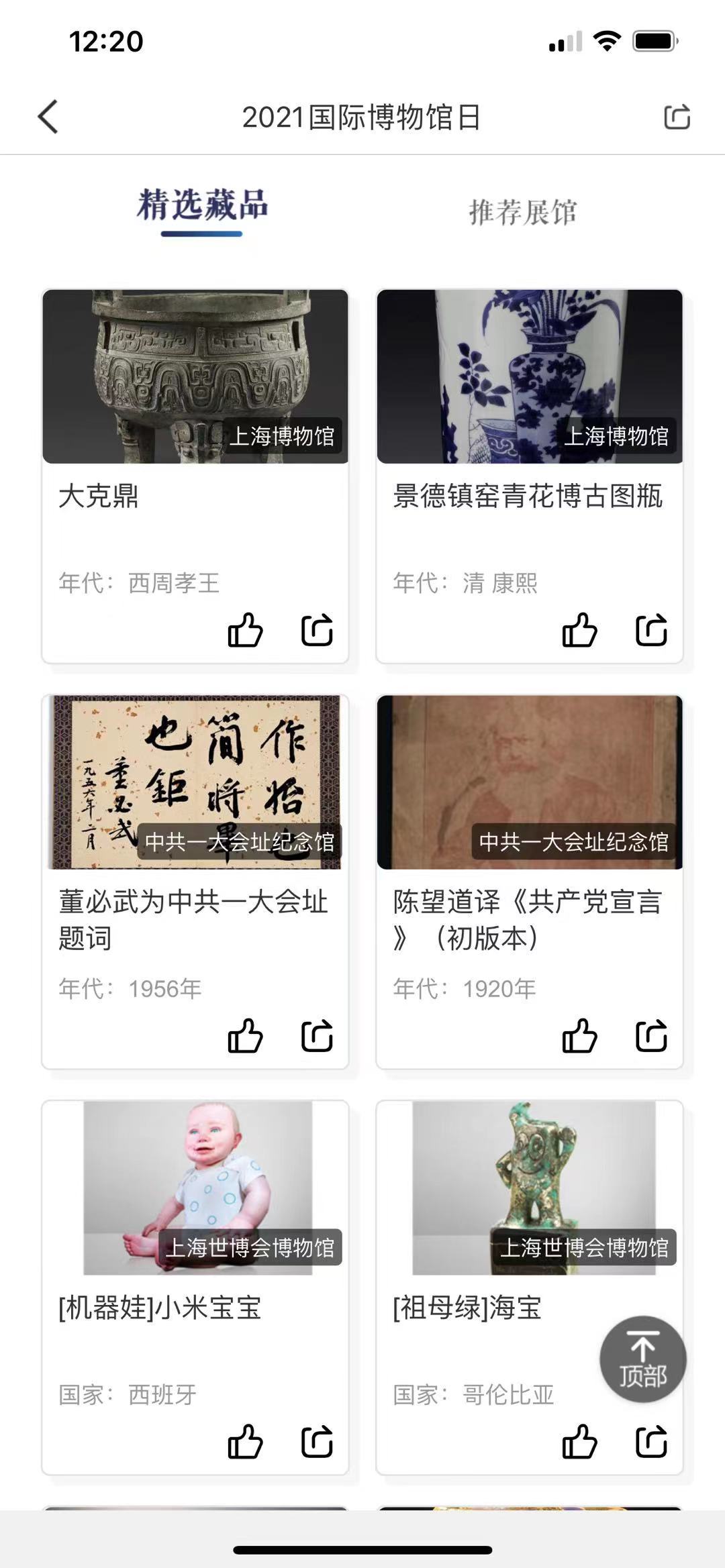Image resolution: width=725 pixels, height=1568 pixels.
Task: Share the 大克鼎 item
Action: coord(317,630)
